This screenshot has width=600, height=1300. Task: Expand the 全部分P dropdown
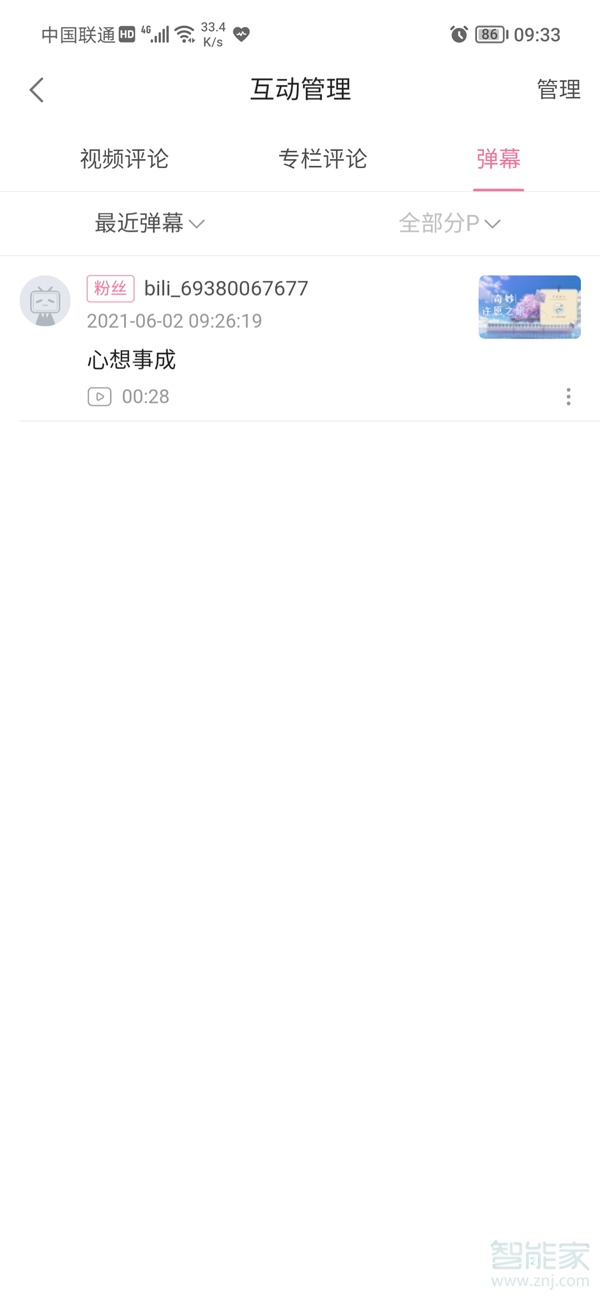[x=449, y=224]
